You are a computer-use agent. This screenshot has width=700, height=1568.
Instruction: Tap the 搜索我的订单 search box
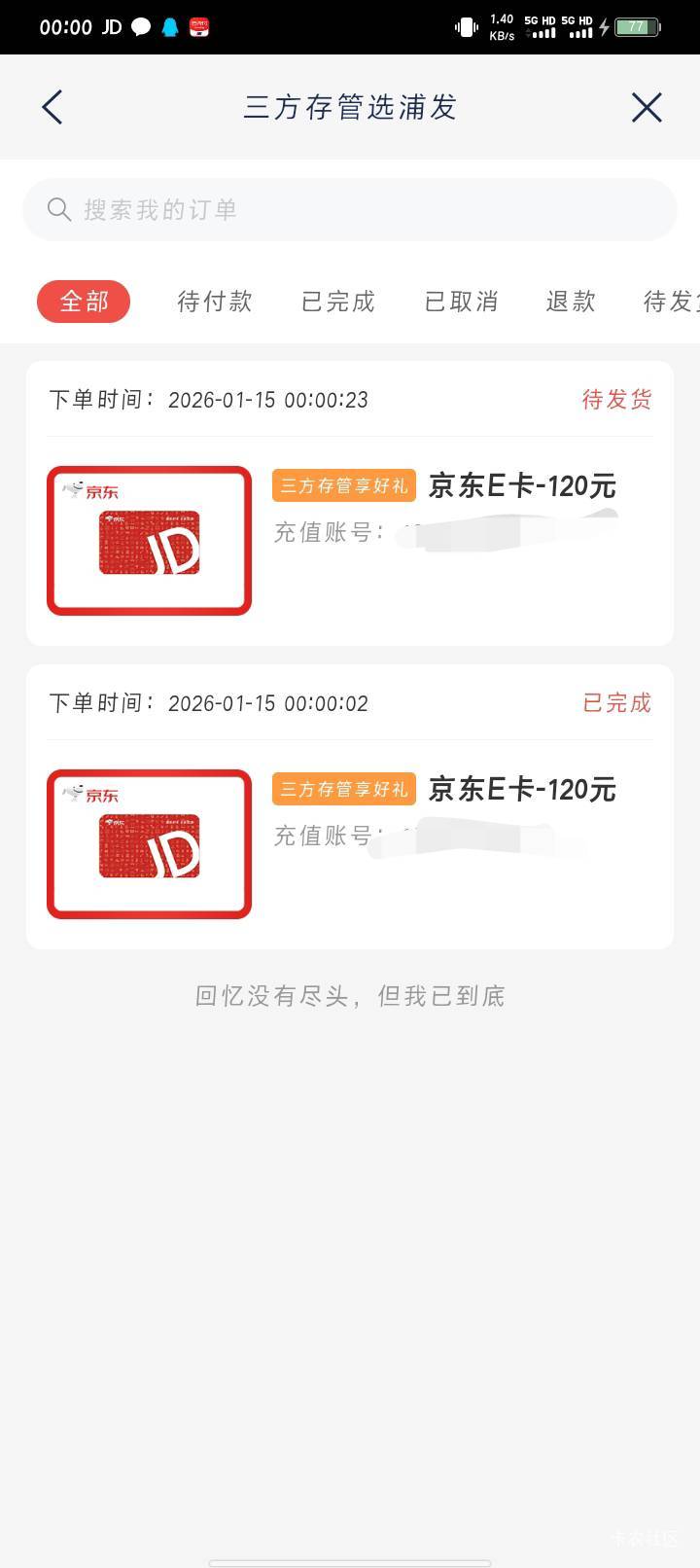[350, 209]
